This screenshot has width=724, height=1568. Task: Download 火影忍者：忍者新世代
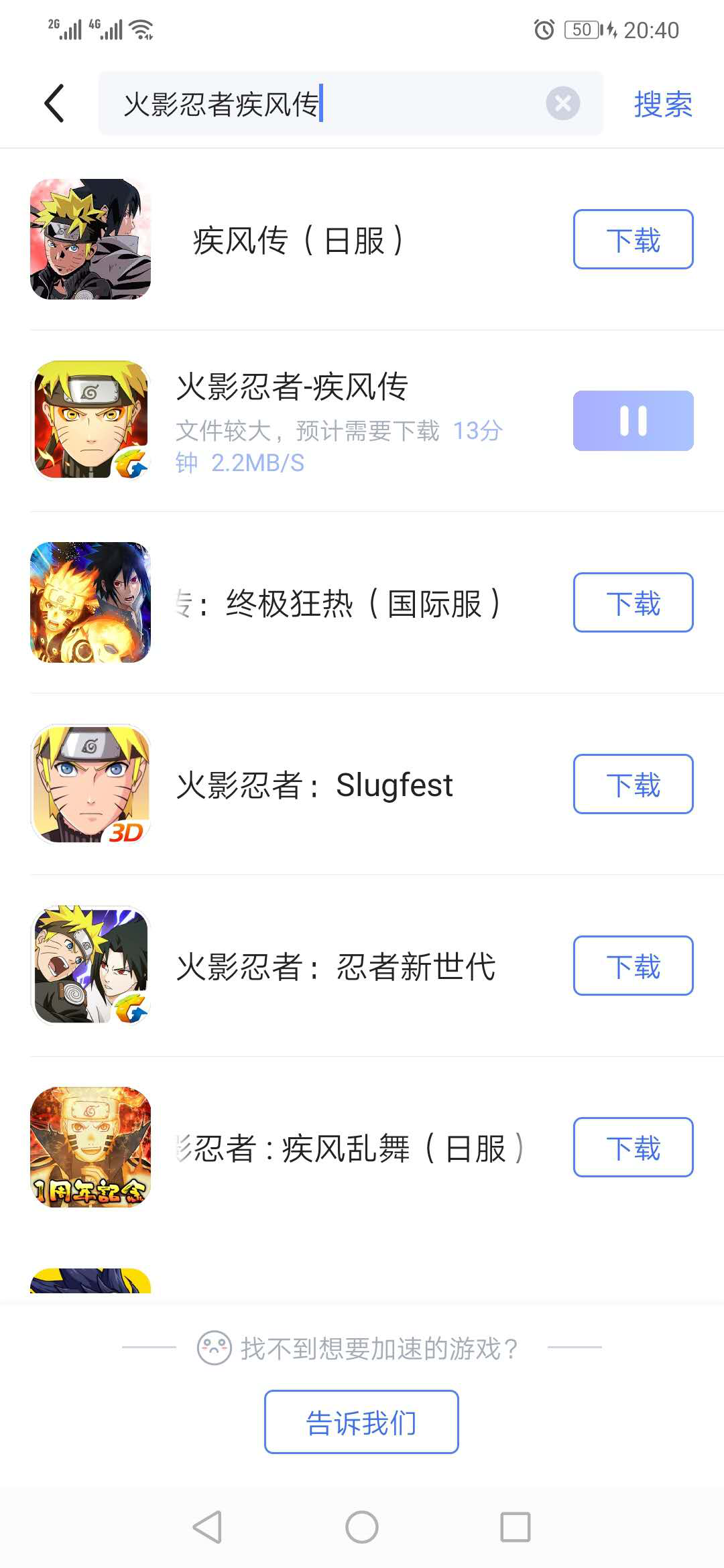coord(633,966)
